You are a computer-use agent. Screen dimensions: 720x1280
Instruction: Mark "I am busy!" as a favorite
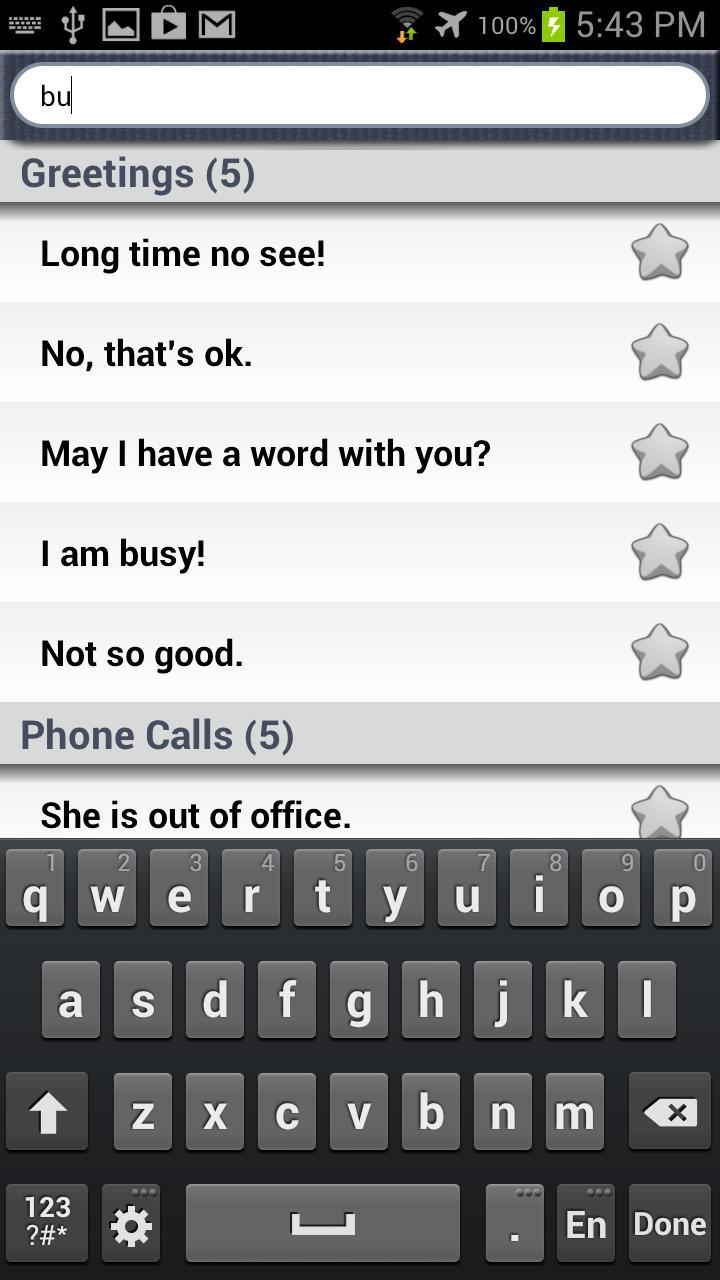[660, 552]
